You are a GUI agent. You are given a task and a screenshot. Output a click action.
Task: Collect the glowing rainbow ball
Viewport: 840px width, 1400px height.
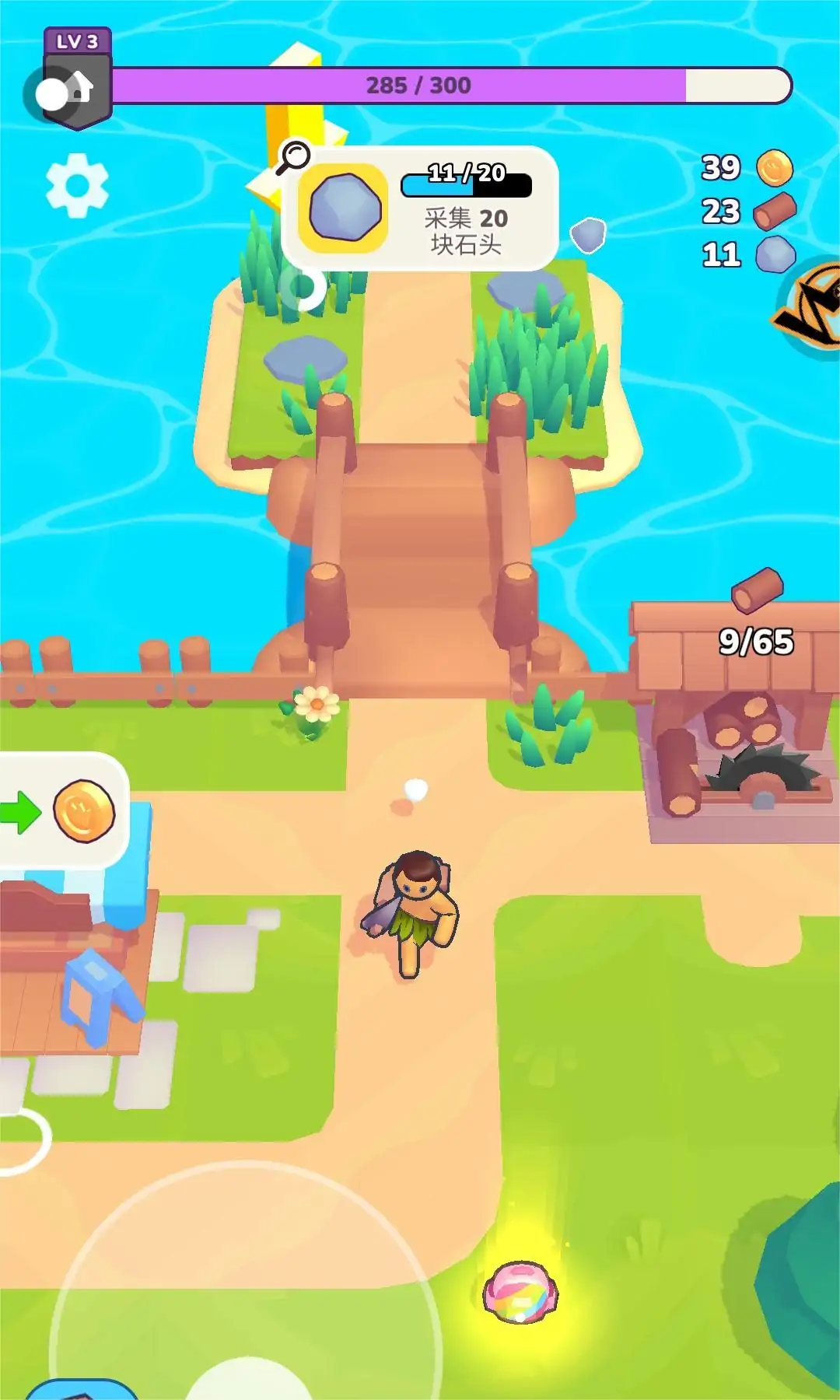[x=520, y=1293]
